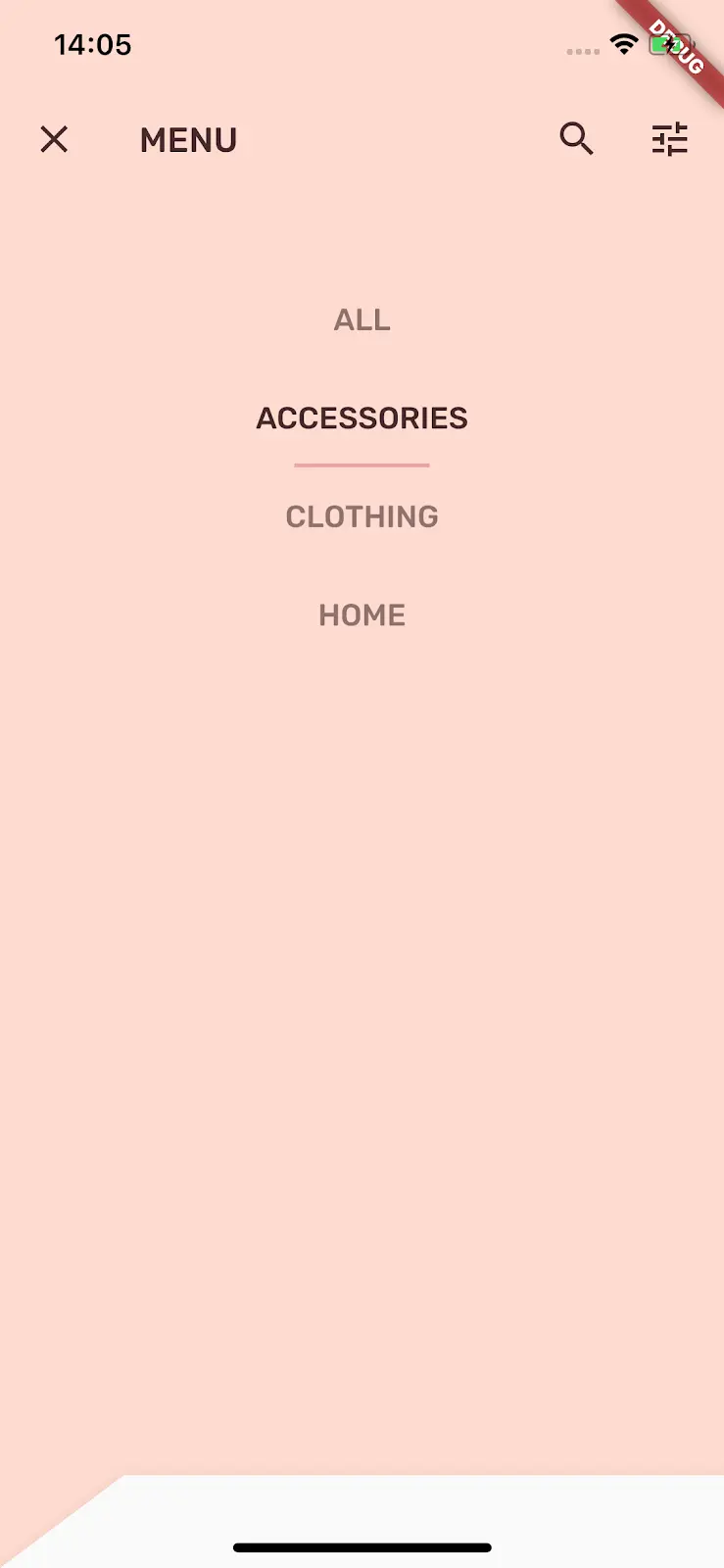This screenshot has width=724, height=1568.
Task: Open the search icon
Action: [x=576, y=139]
